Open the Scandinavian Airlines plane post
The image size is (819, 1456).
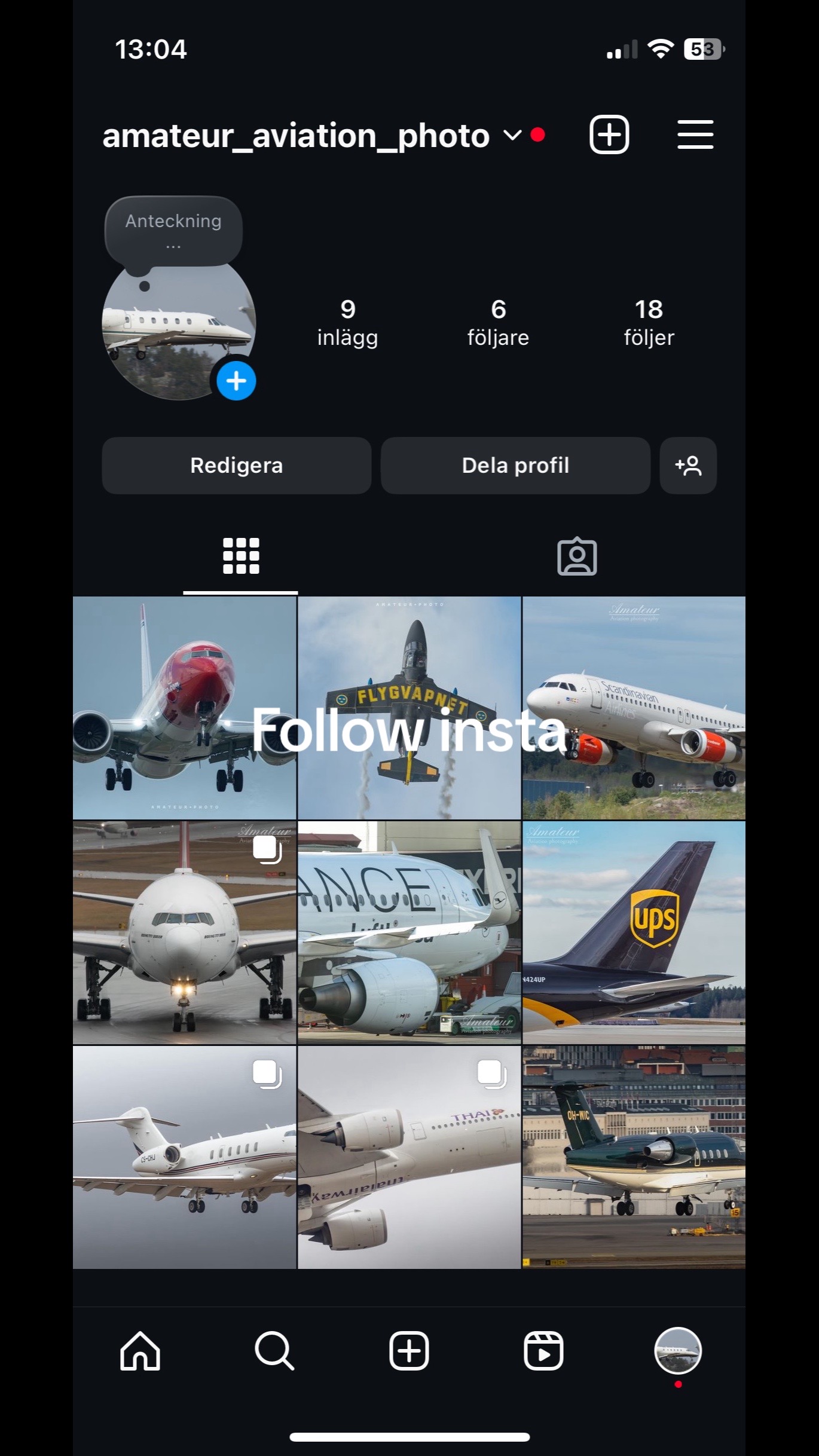point(634,708)
